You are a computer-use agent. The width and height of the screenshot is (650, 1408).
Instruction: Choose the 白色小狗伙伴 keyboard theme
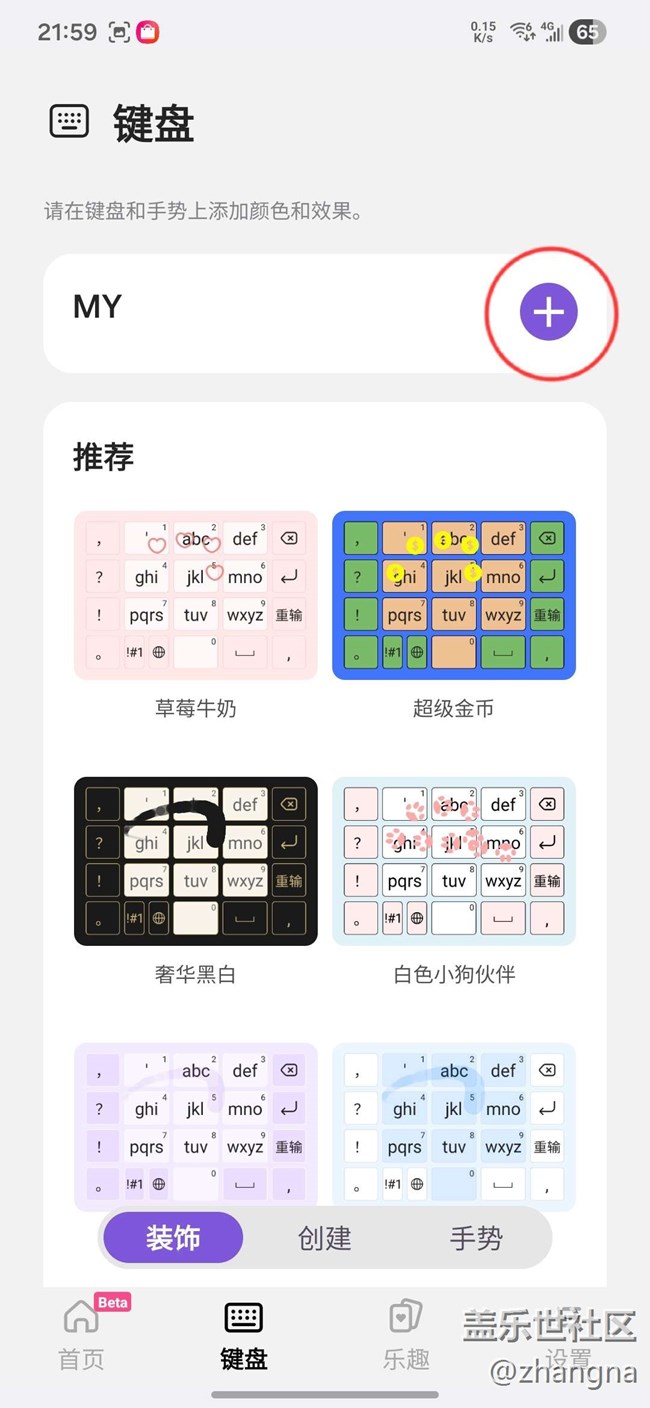click(x=454, y=861)
